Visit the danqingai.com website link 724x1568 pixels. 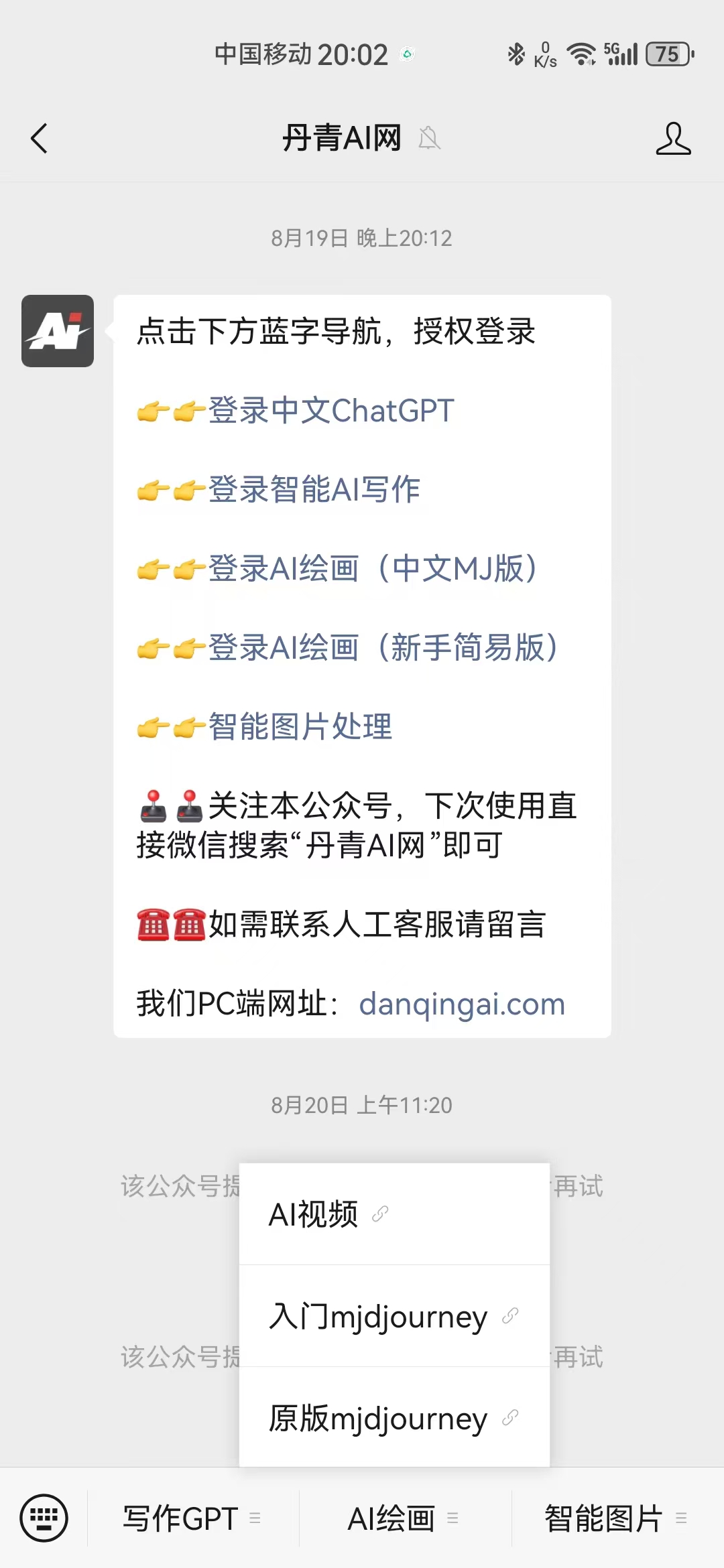pyautogui.click(x=462, y=1004)
